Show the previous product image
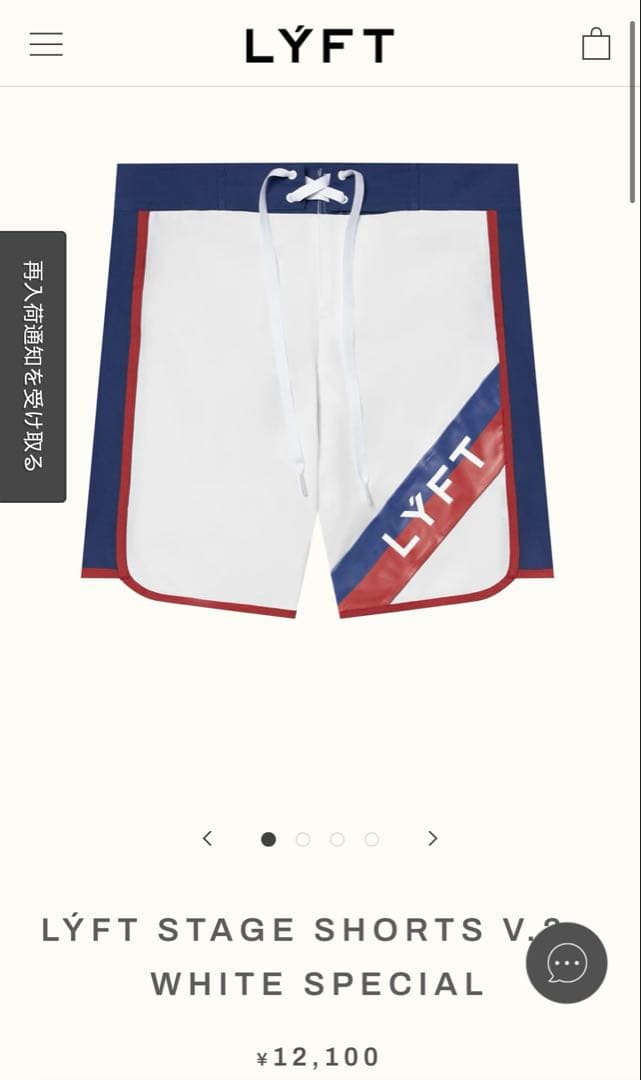This screenshot has height=1080, width=641. pyautogui.click(x=207, y=839)
